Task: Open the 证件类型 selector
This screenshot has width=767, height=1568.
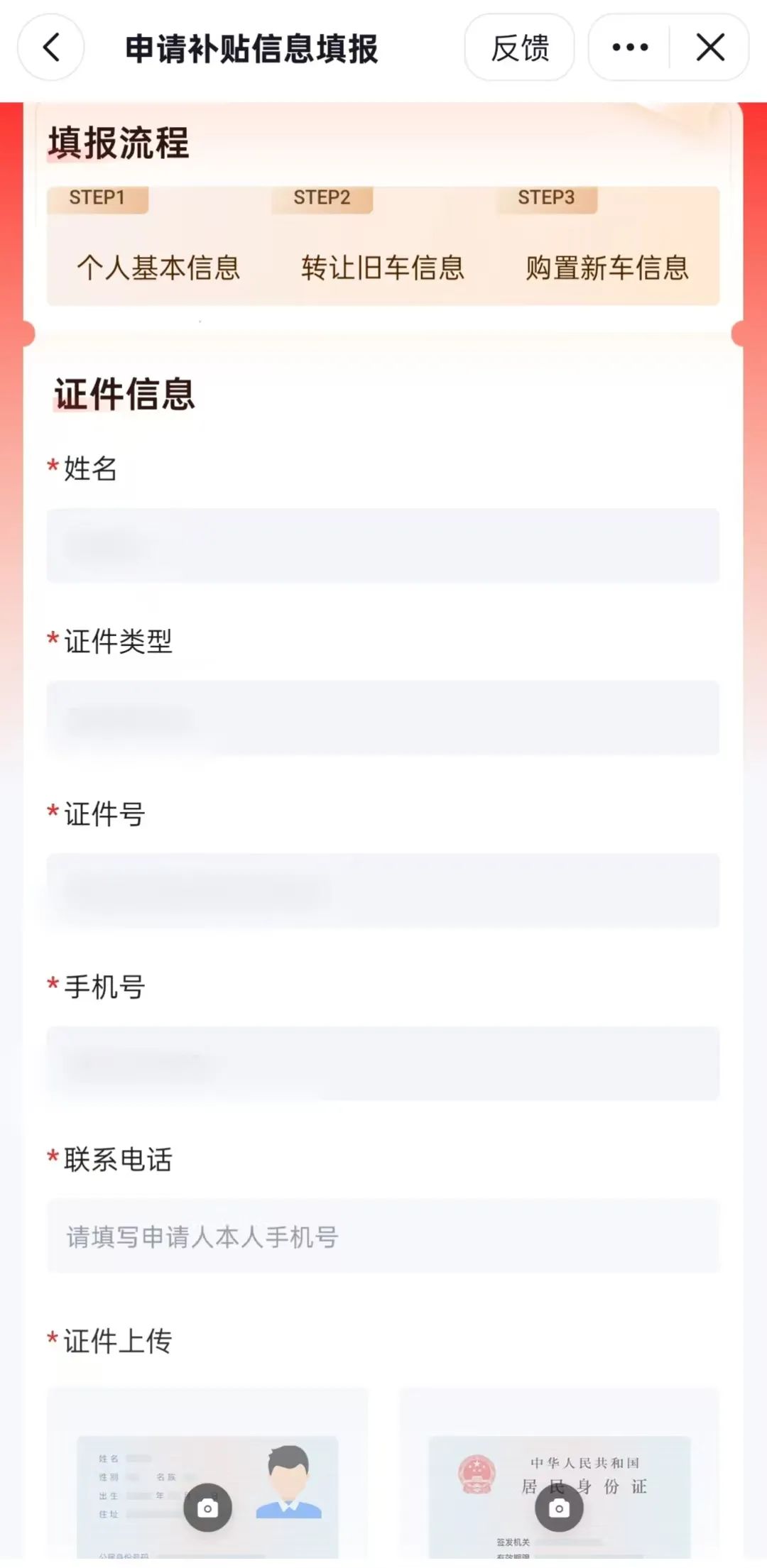Action: (x=382, y=718)
